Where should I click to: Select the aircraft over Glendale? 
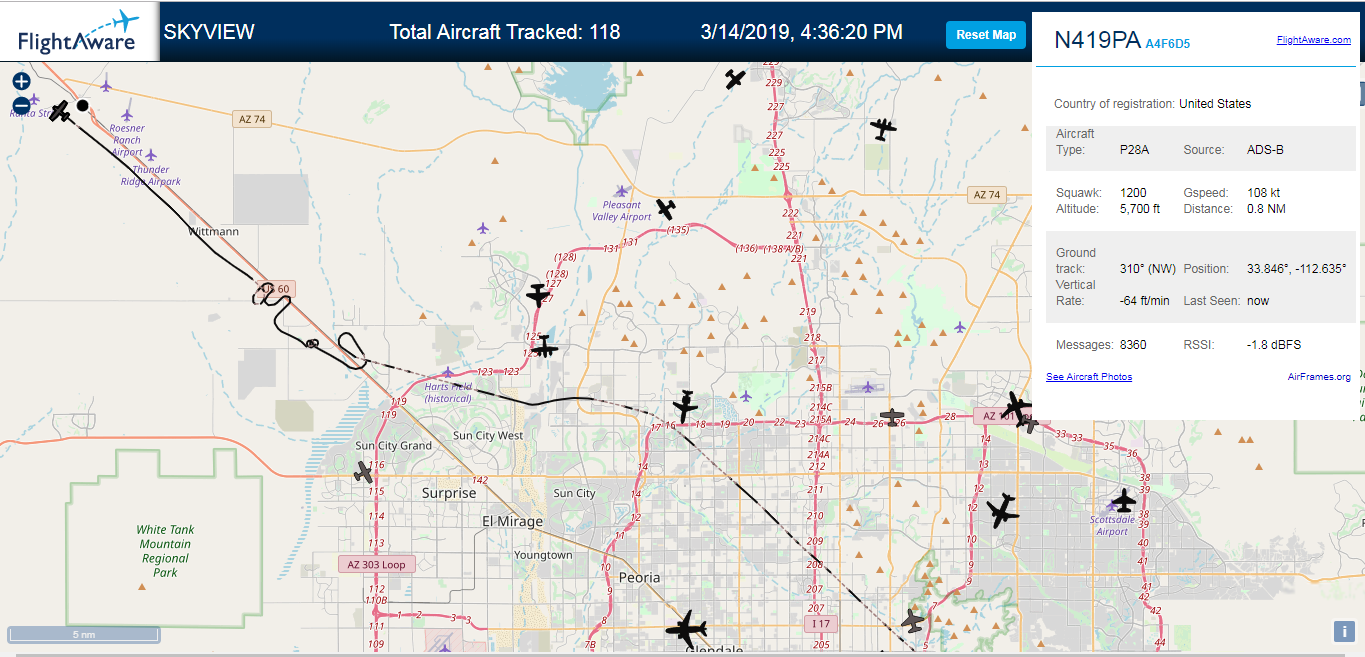pyautogui.click(x=686, y=629)
